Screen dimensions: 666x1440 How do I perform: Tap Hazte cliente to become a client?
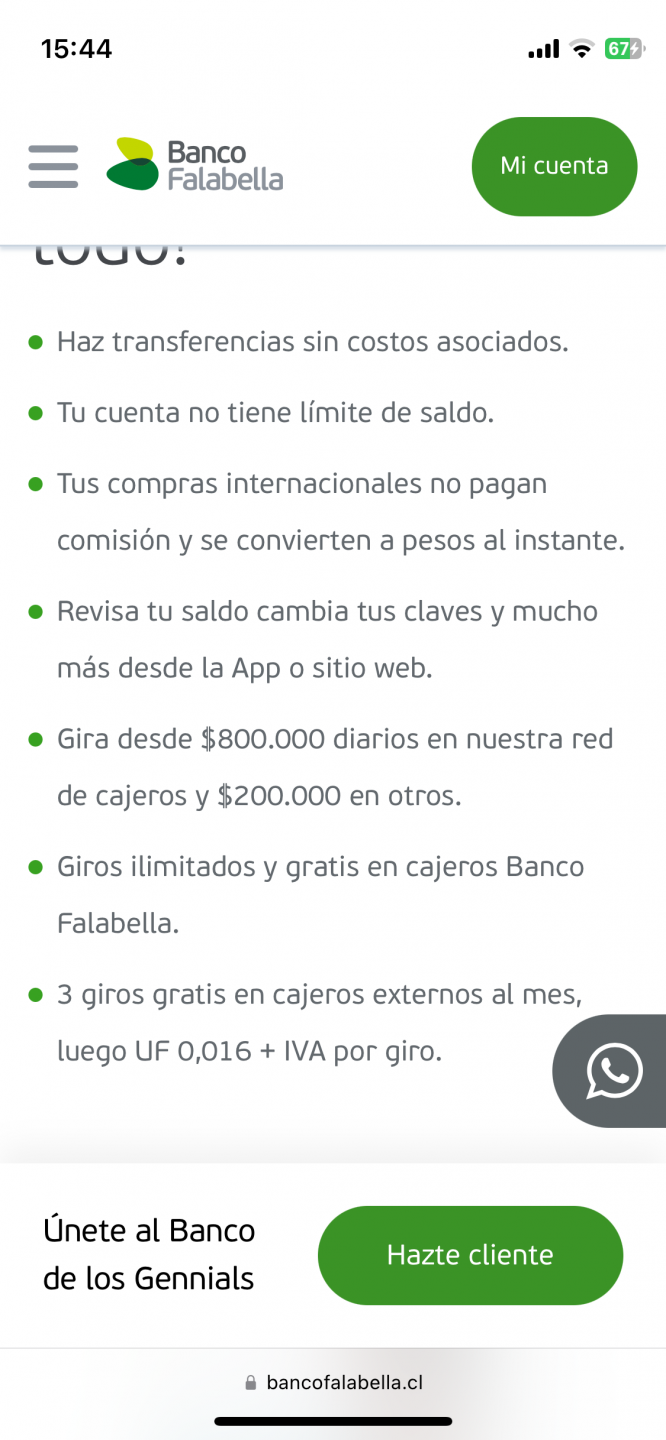pyautogui.click(x=470, y=1255)
